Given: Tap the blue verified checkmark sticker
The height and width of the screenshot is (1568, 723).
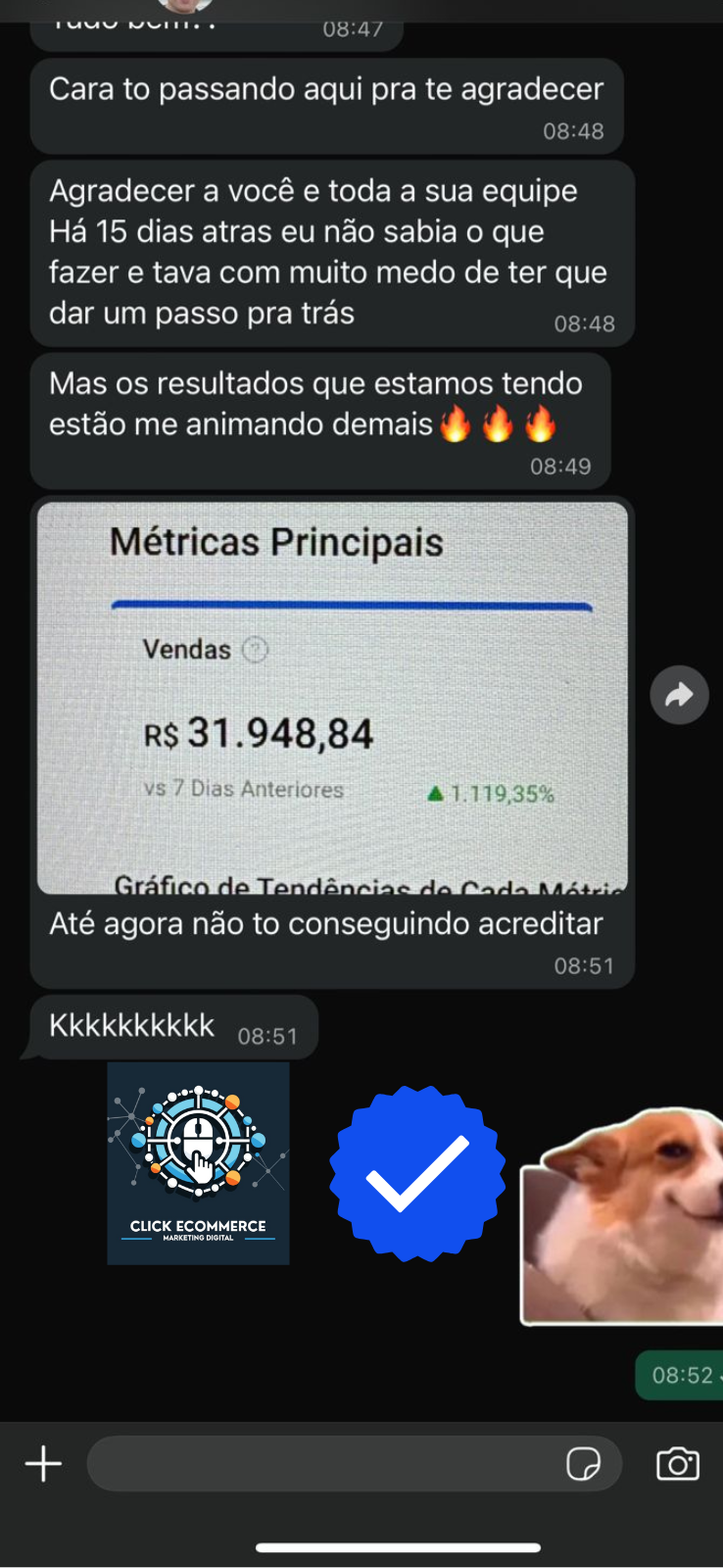Looking at the screenshot, I should (417, 1171).
